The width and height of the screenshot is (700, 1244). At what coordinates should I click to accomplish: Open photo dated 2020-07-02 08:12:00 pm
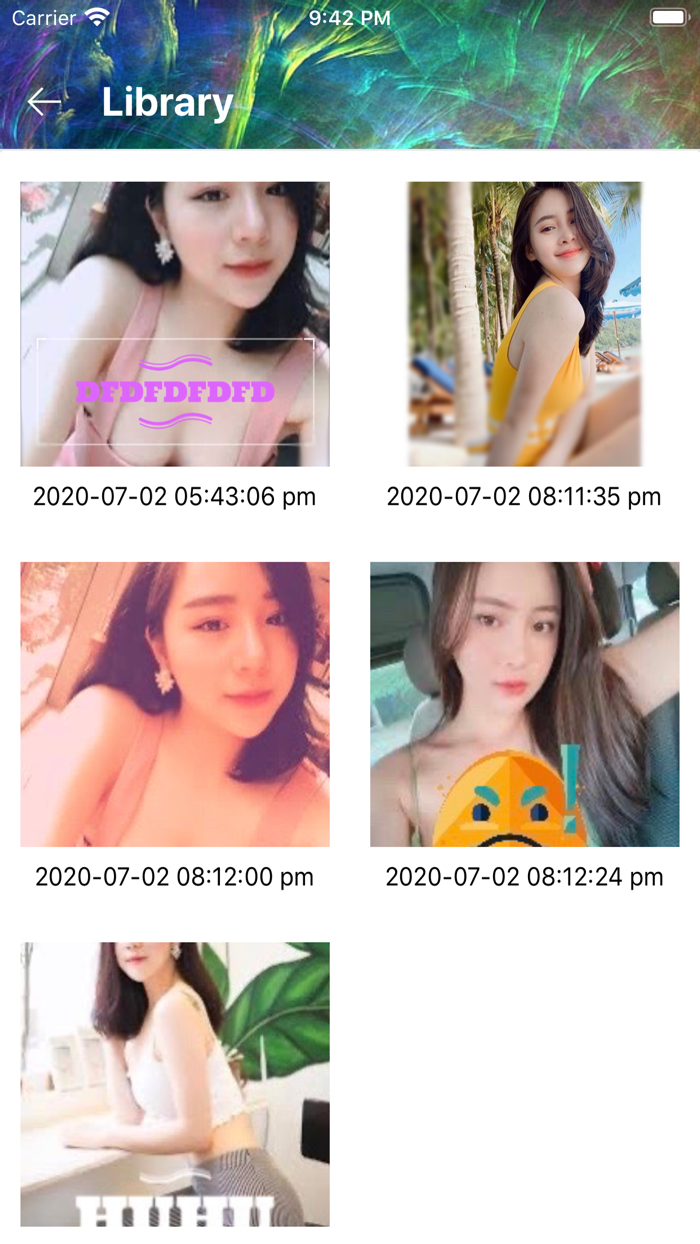(175, 704)
